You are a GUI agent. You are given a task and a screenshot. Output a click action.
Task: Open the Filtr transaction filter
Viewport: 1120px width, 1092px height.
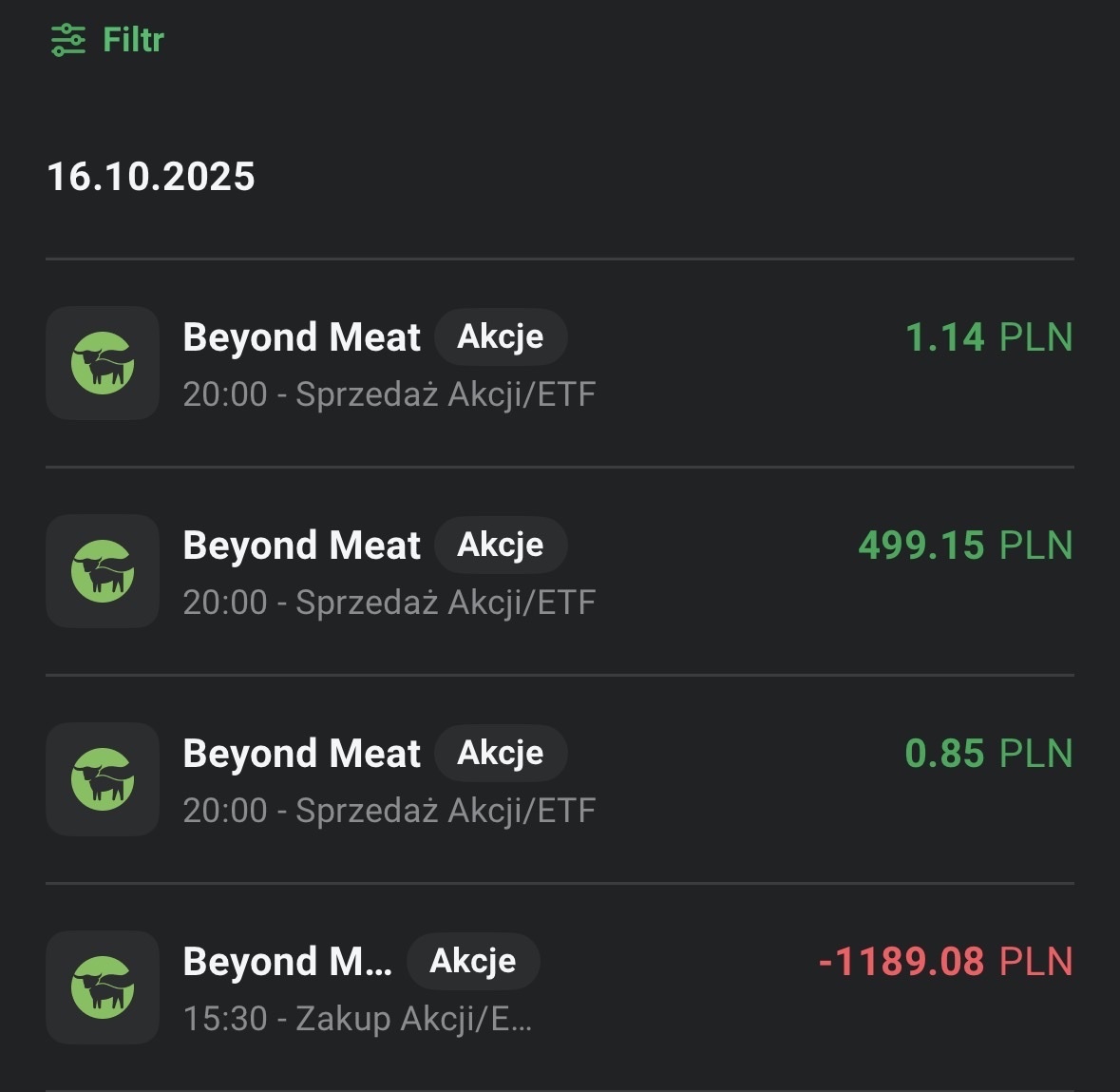pyautogui.click(x=107, y=40)
